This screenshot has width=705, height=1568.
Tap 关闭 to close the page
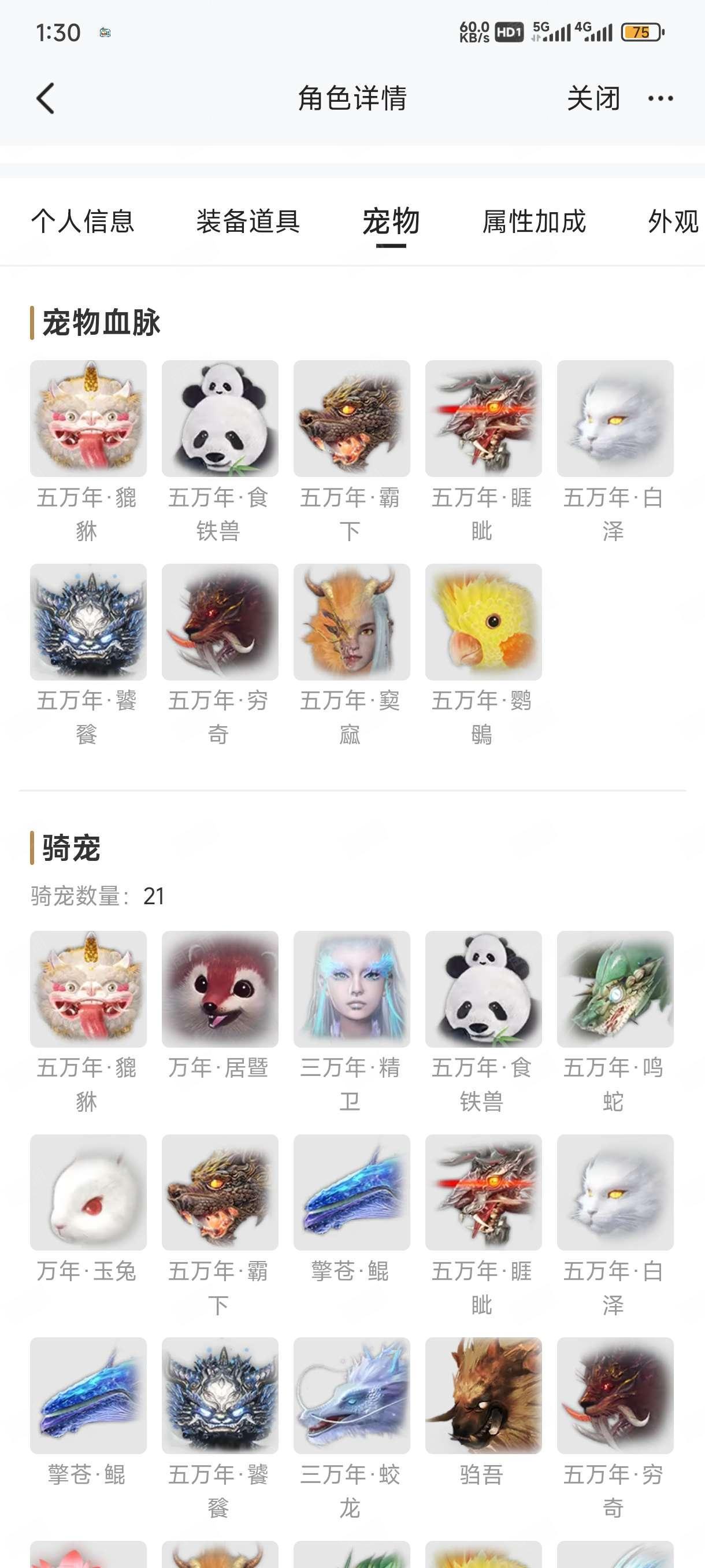coord(593,99)
